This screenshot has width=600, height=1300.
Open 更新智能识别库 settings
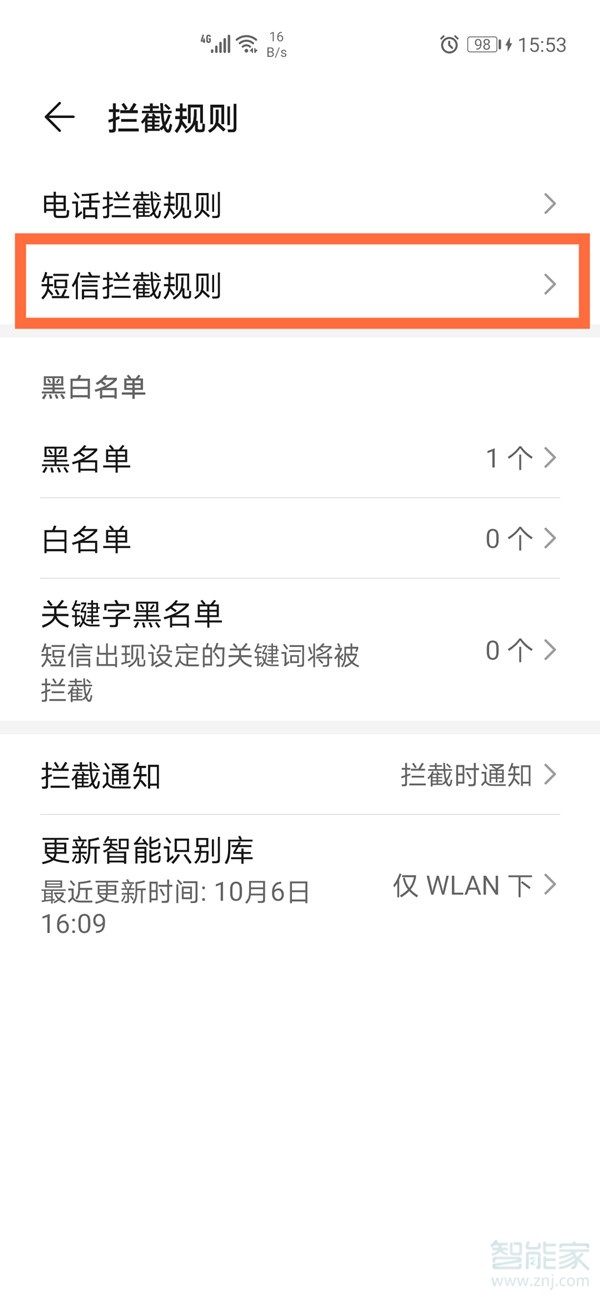[300, 885]
